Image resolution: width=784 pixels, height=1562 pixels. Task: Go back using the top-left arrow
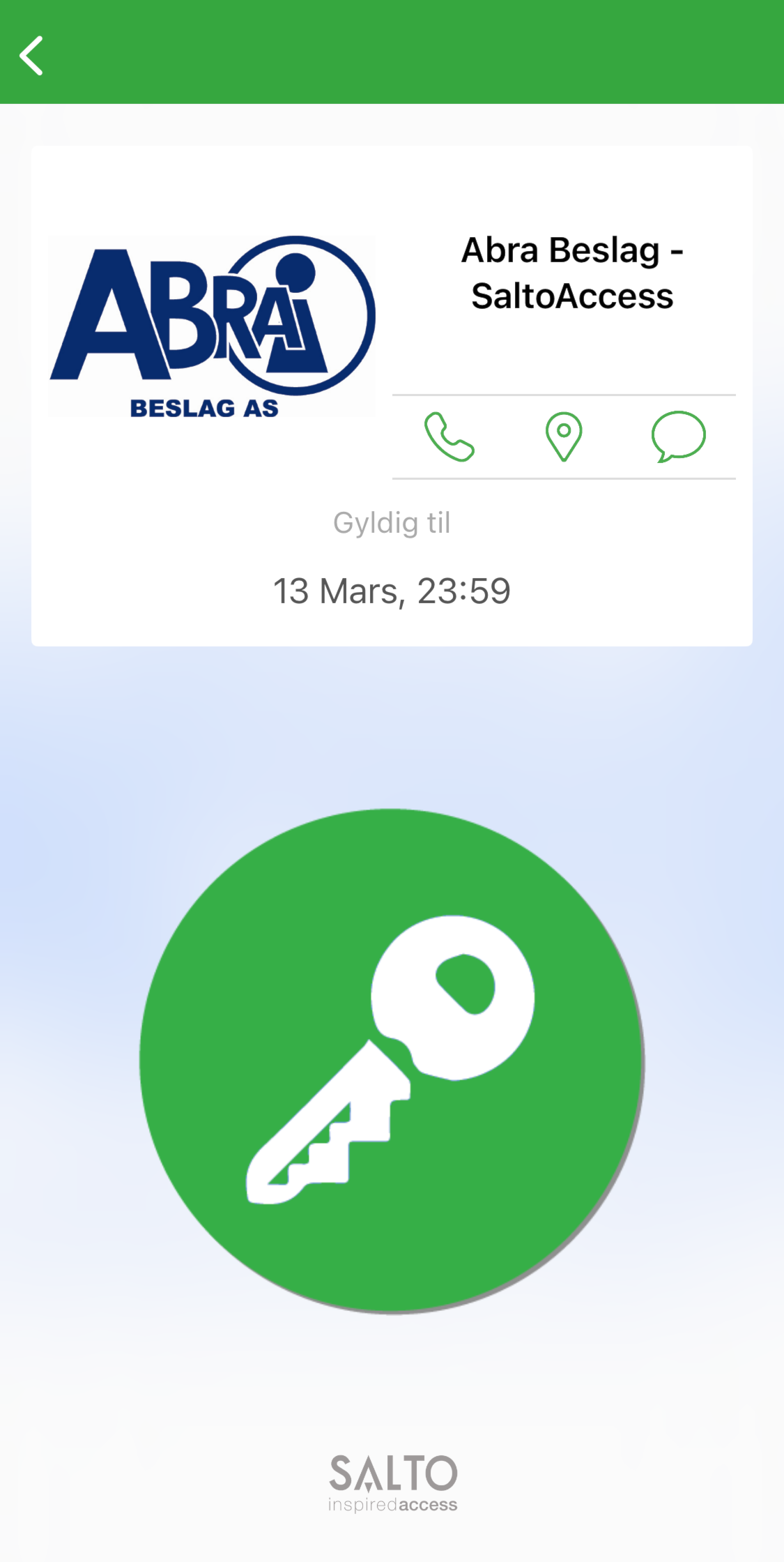31,56
